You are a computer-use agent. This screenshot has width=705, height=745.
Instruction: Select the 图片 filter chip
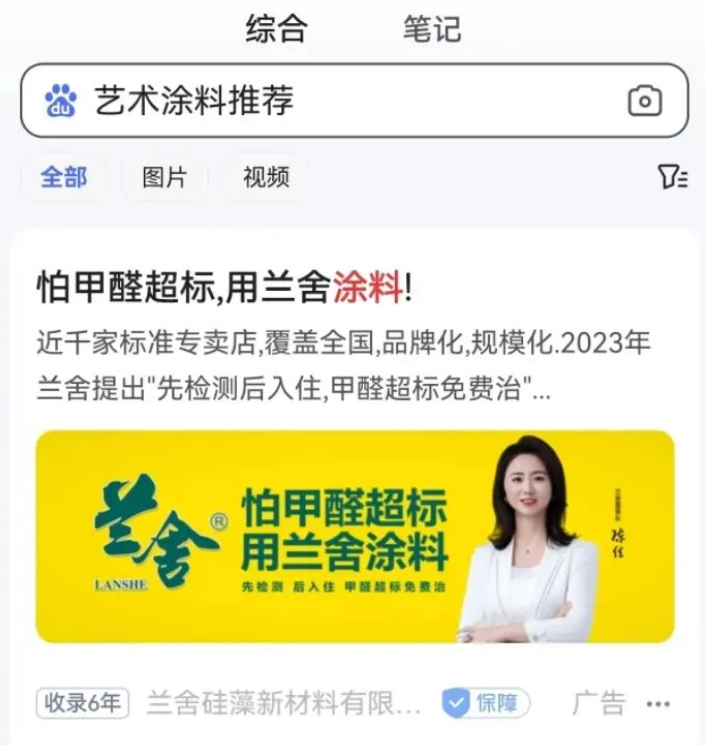tap(165, 178)
